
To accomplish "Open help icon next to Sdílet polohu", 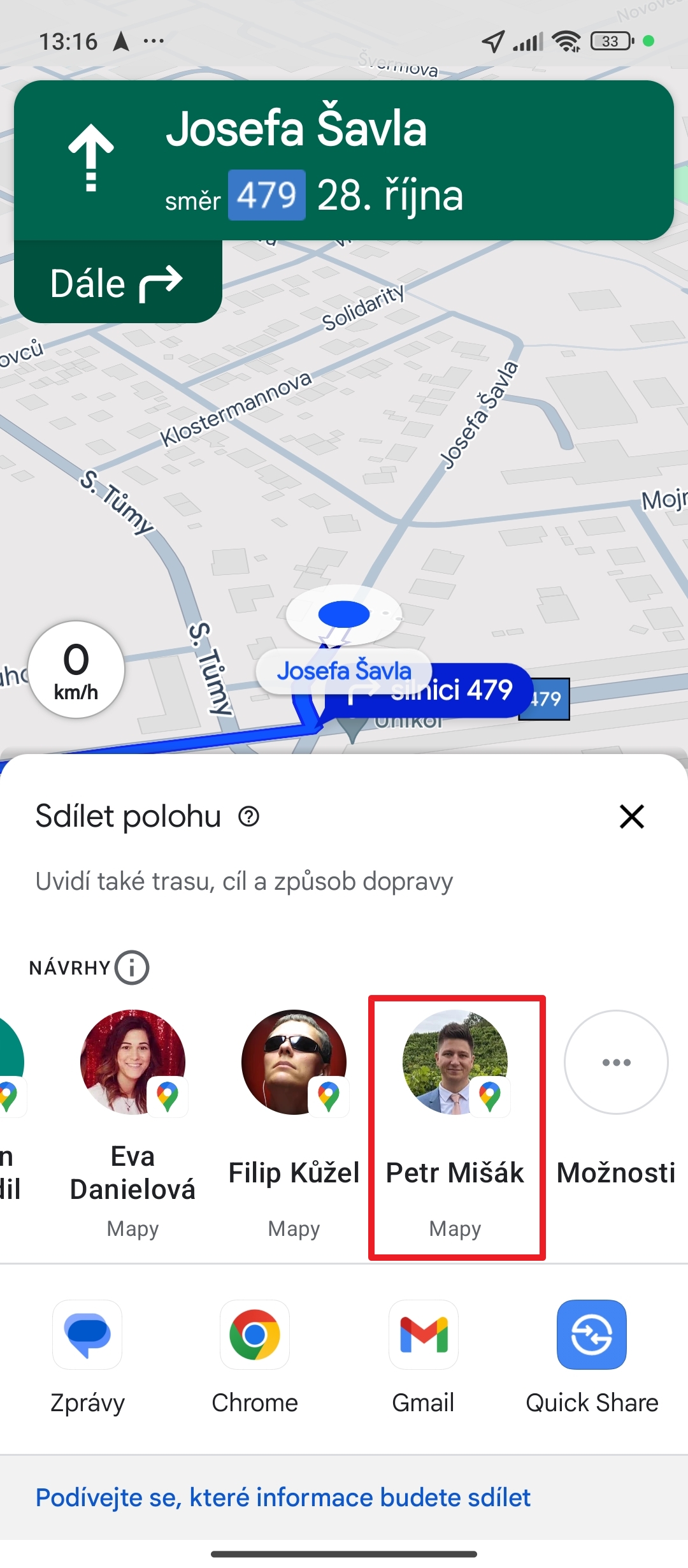I will coord(248,816).
